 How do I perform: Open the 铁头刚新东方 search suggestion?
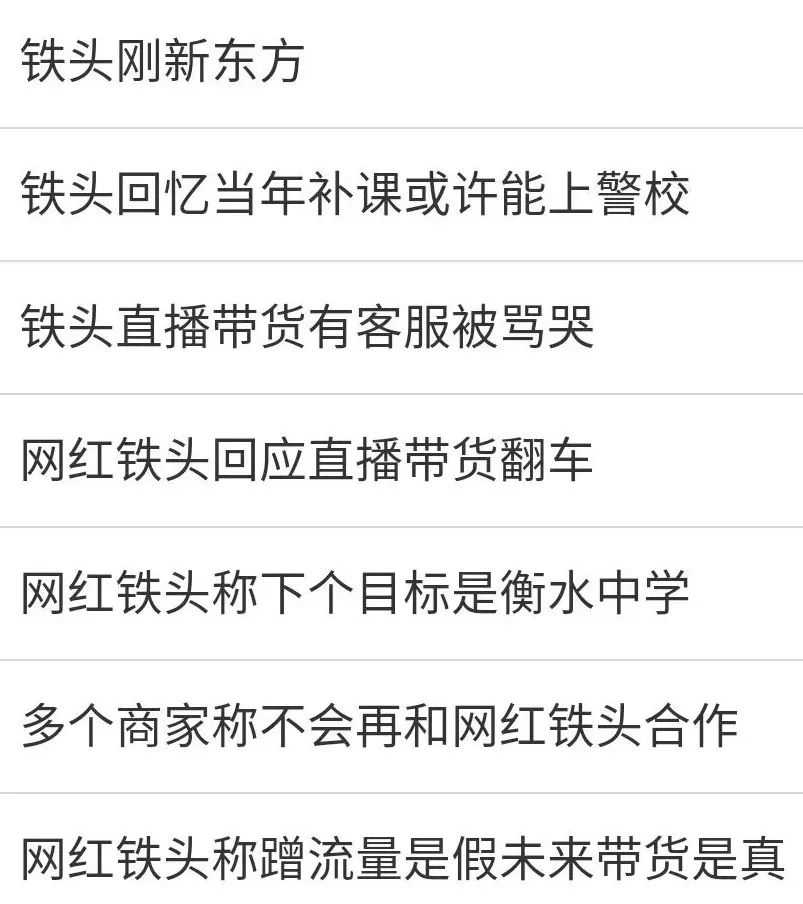click(162, 62)
